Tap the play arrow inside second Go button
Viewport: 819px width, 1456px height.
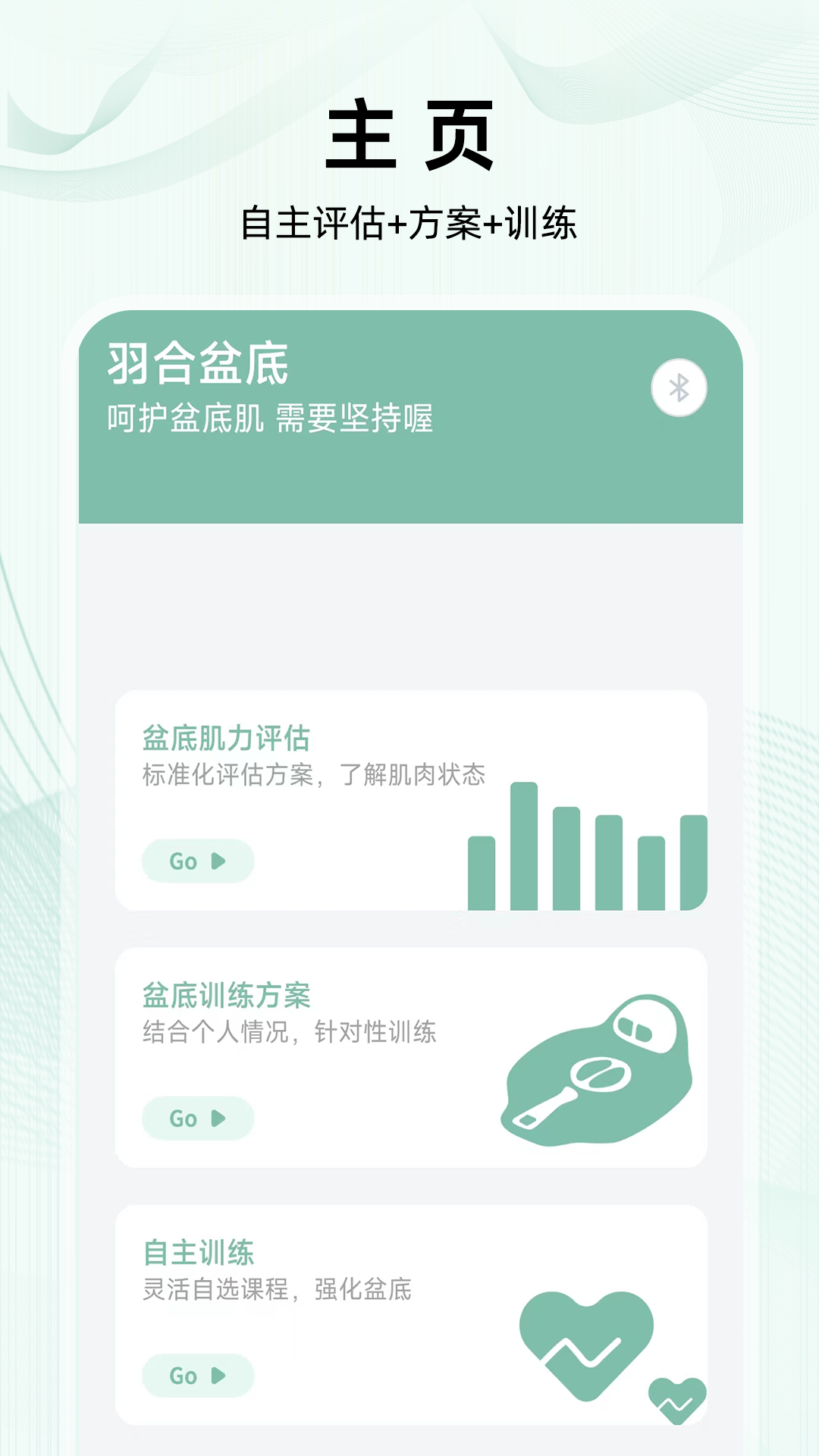218,1119
